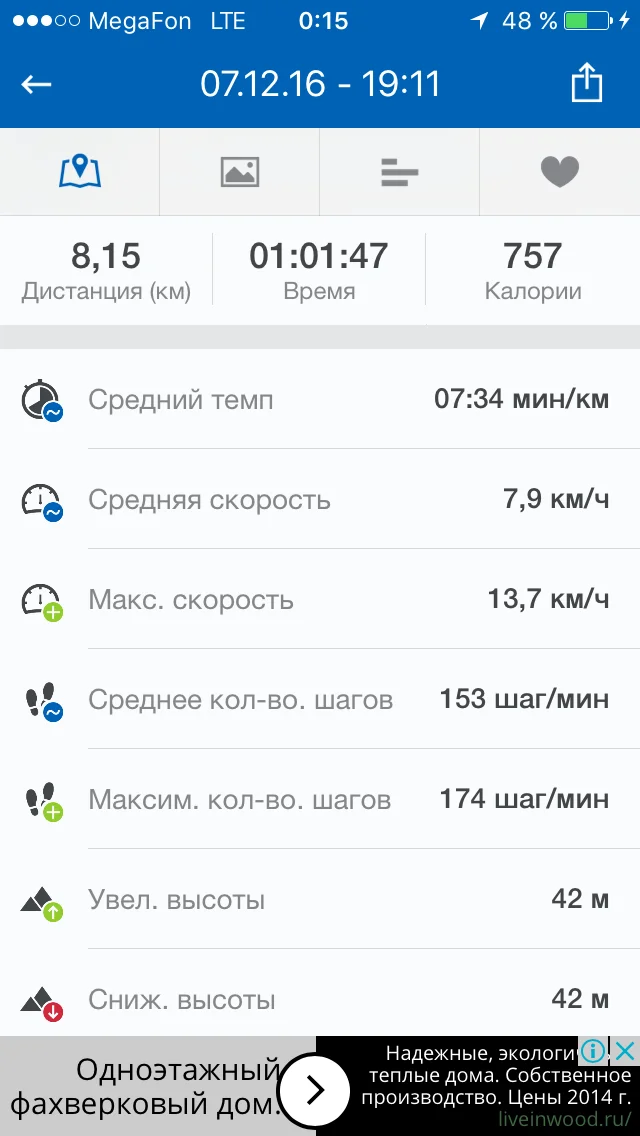640x1136 pixels.
Task: Open the ad arrow button
Action: click(x=315, y=1090)
